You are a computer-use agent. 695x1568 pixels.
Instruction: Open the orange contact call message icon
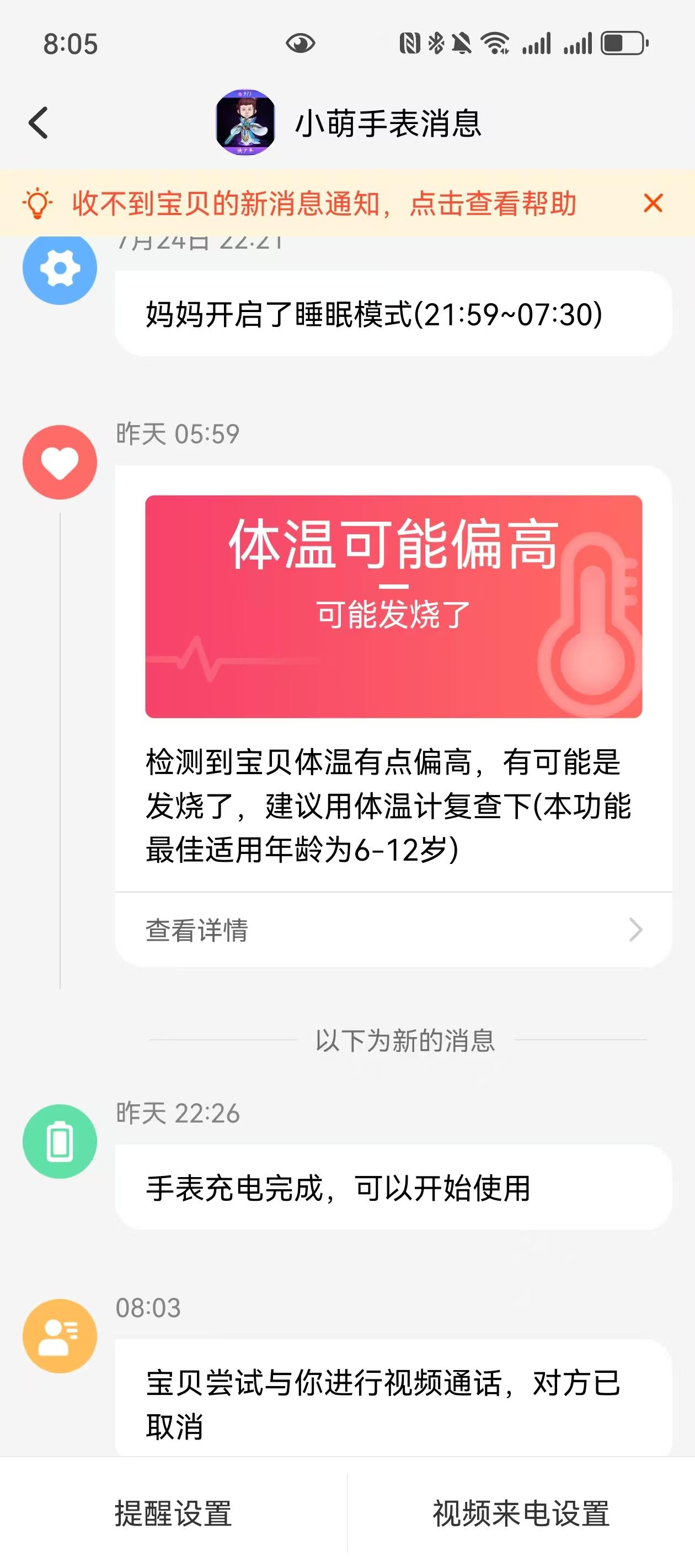(59, 1334)
